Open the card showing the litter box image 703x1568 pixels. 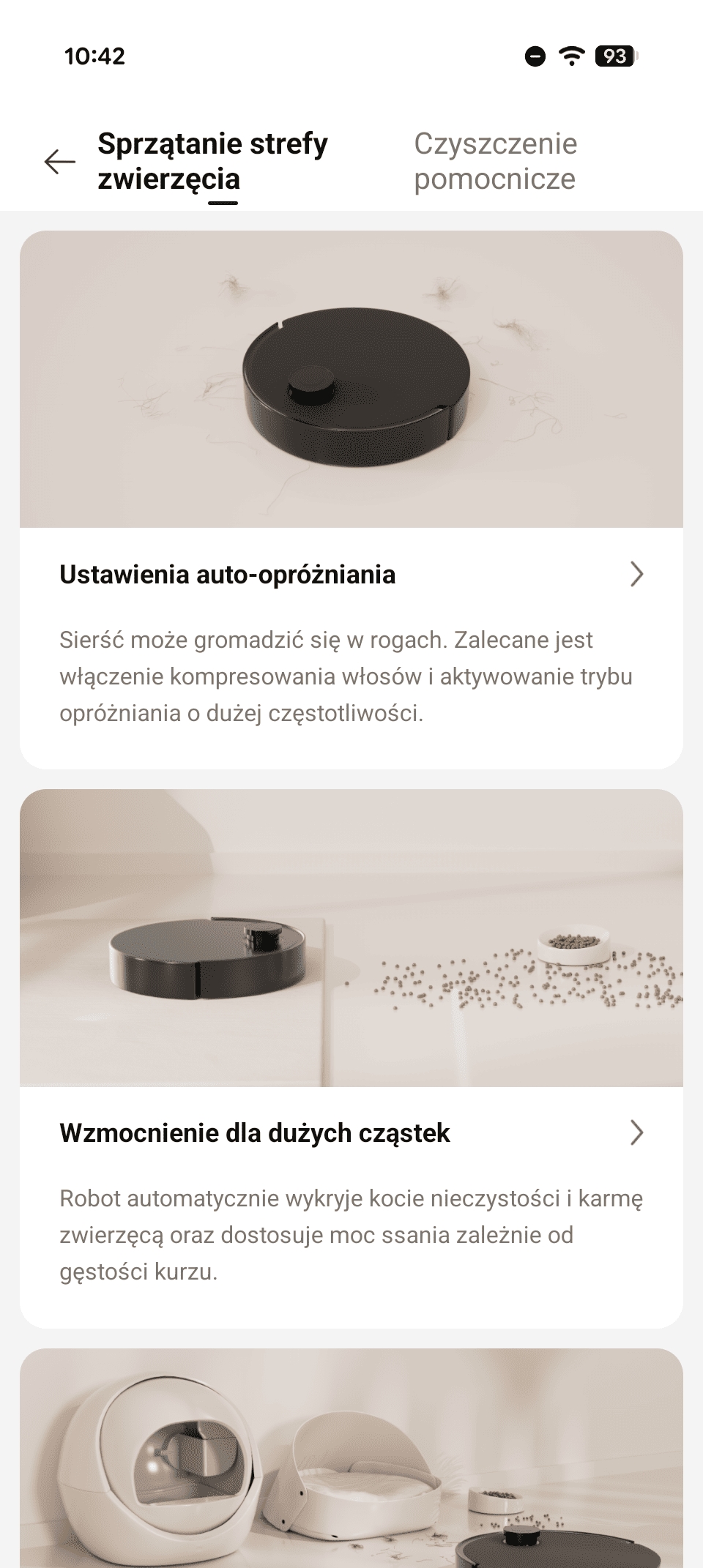pos(351,1457)
